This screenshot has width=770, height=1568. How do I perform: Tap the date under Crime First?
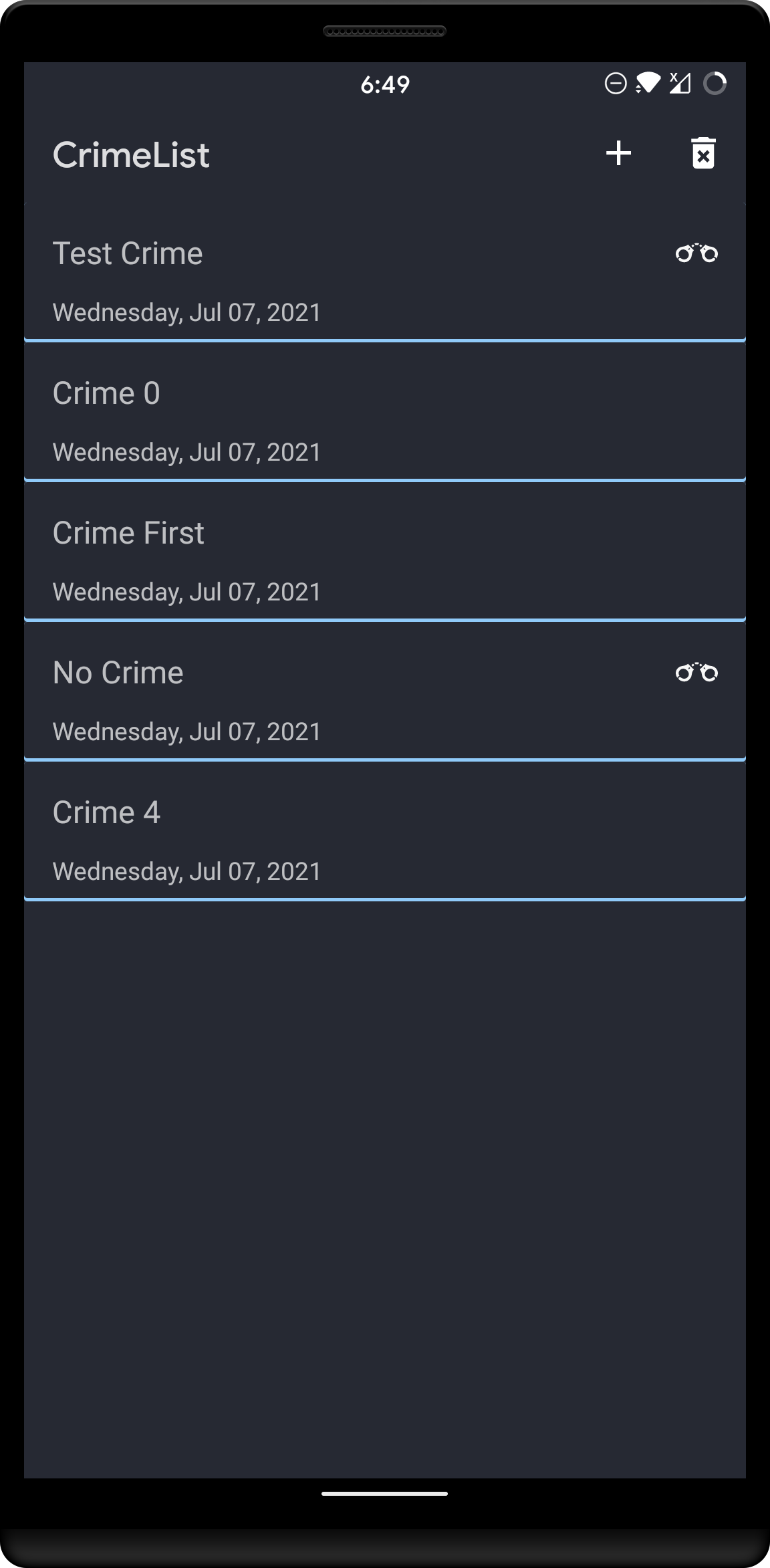[x=186, y=591]
